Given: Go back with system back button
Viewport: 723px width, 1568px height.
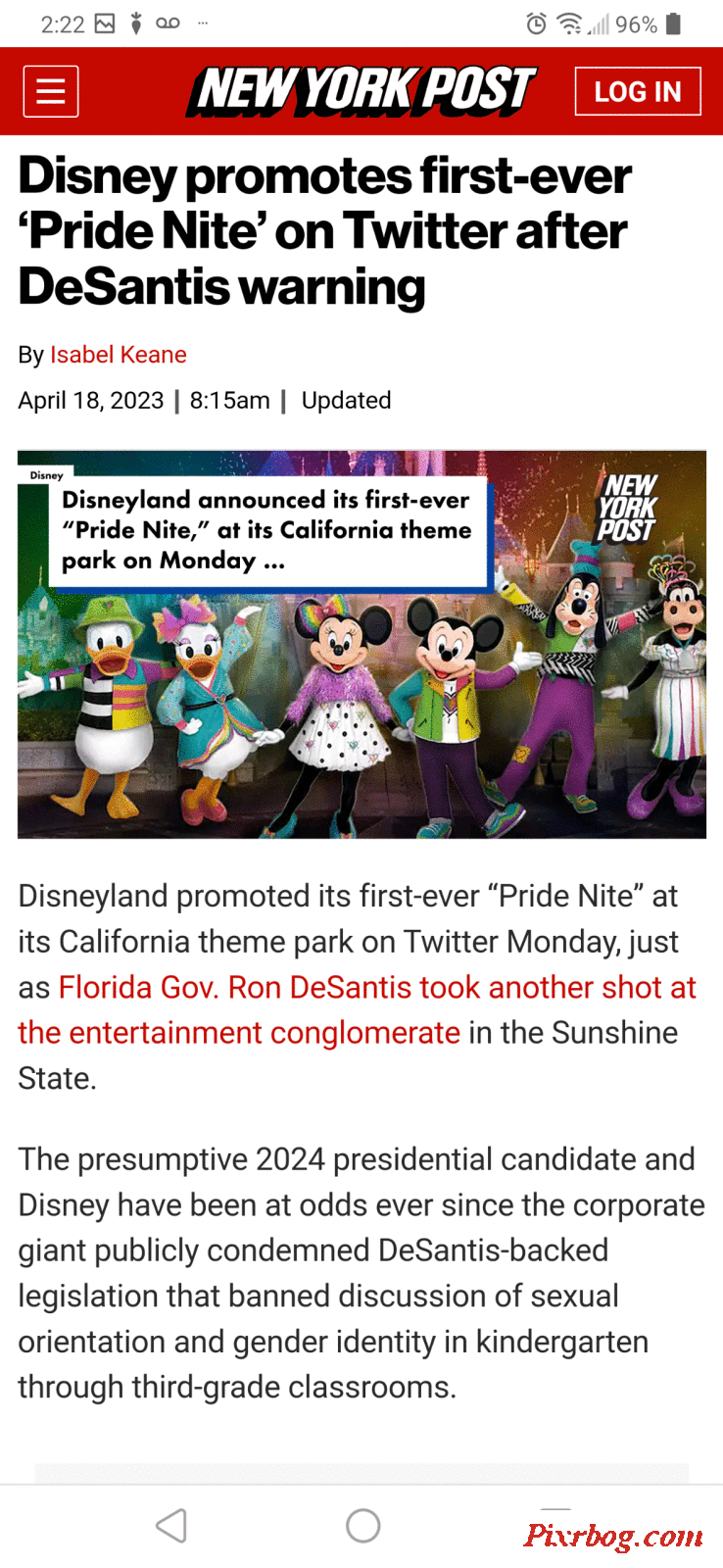Looking at the screenshot, I should tap(171, 1526).
